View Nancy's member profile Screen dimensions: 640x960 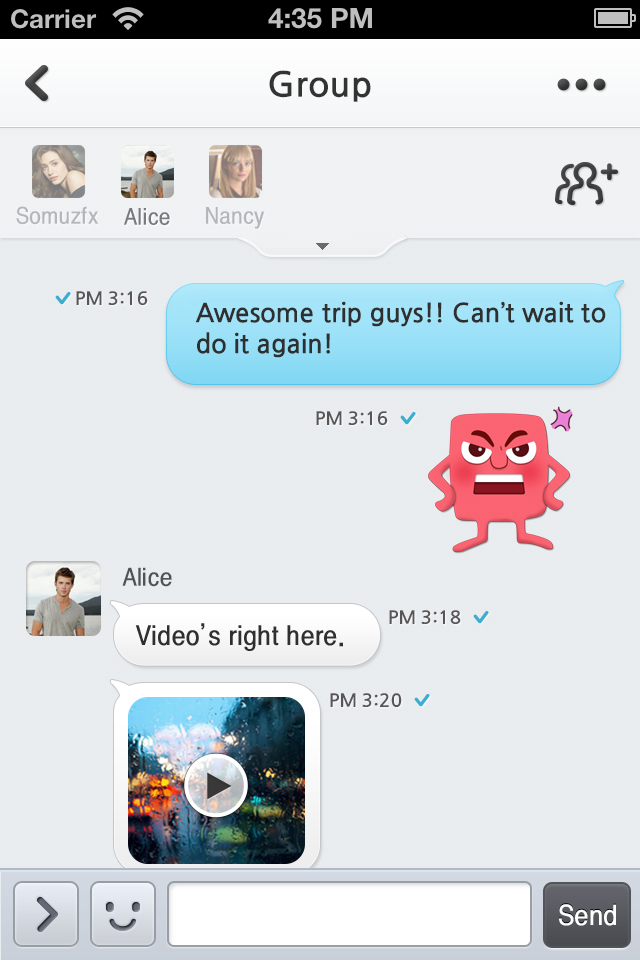point(235,172)
